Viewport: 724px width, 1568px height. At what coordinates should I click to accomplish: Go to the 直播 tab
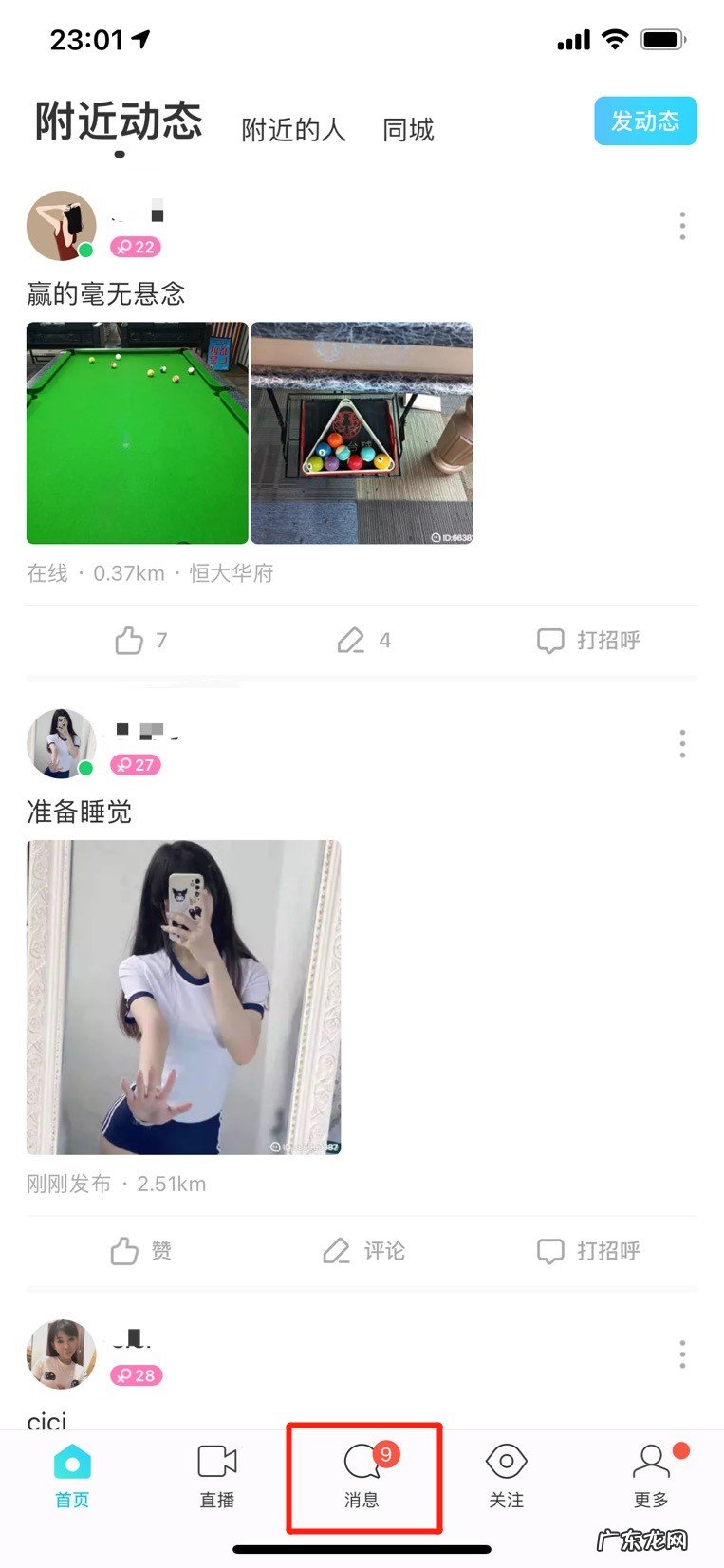[217, 1476]
